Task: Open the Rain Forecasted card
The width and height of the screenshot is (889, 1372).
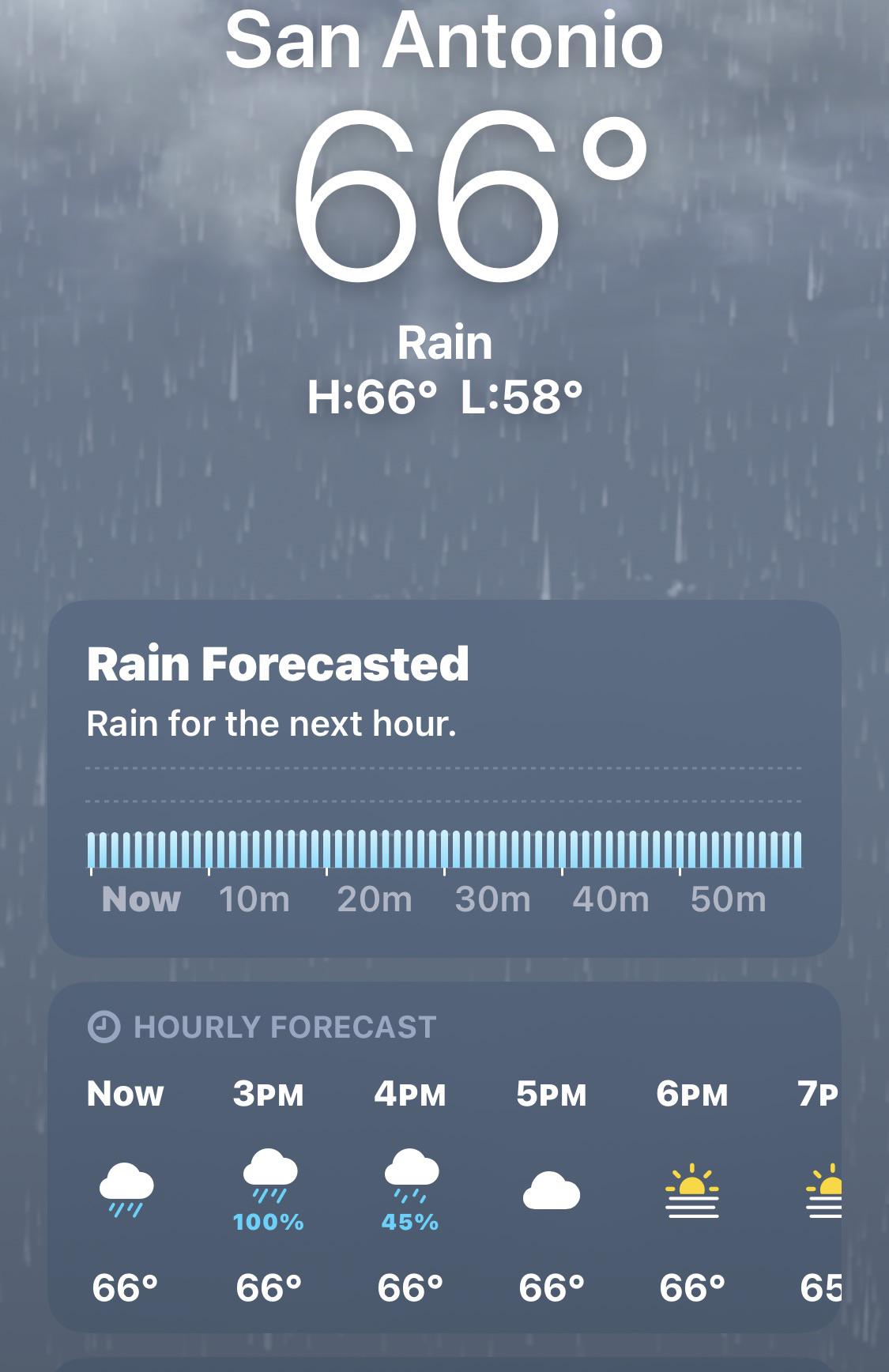Action: [444, 778]
